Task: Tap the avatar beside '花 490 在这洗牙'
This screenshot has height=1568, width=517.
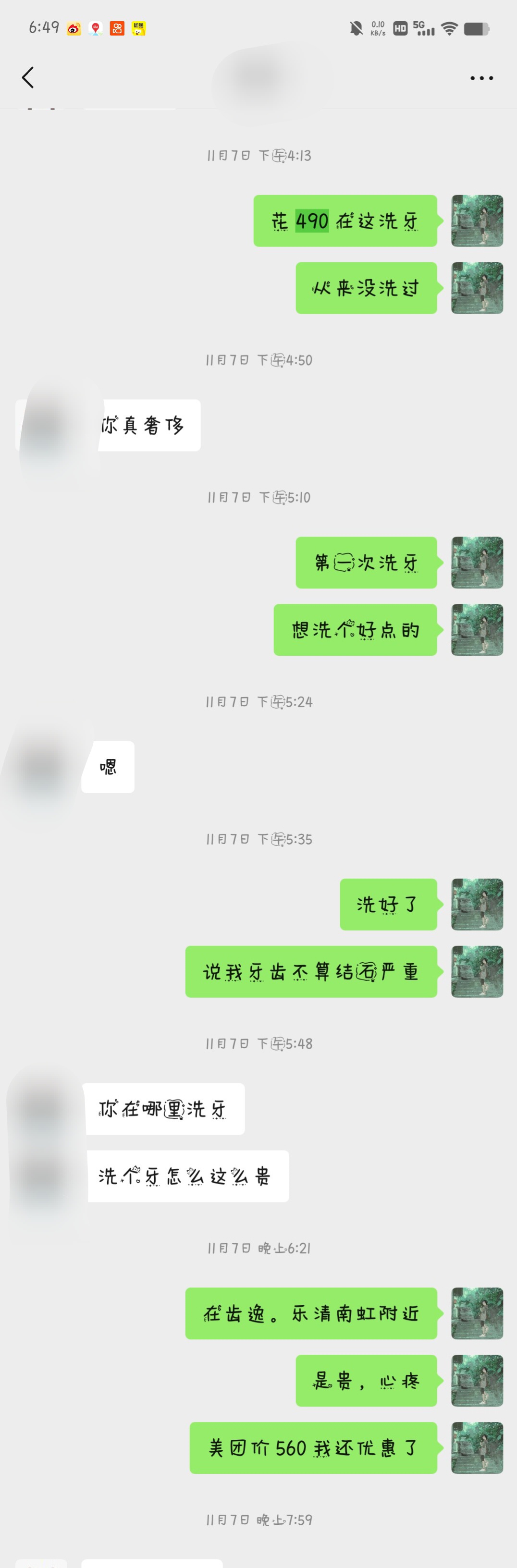Action: 477,221
